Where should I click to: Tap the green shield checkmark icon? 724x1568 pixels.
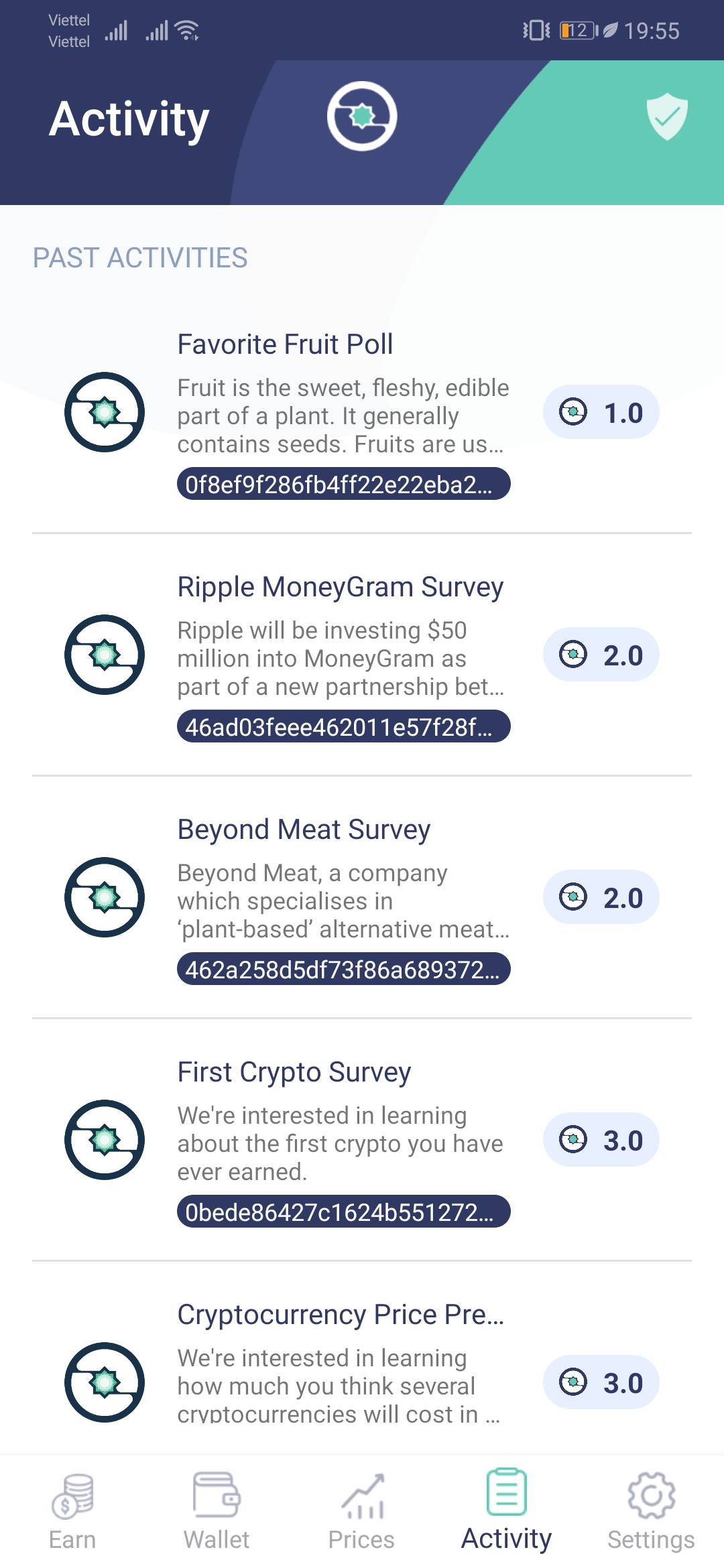(x=667, y=117)
